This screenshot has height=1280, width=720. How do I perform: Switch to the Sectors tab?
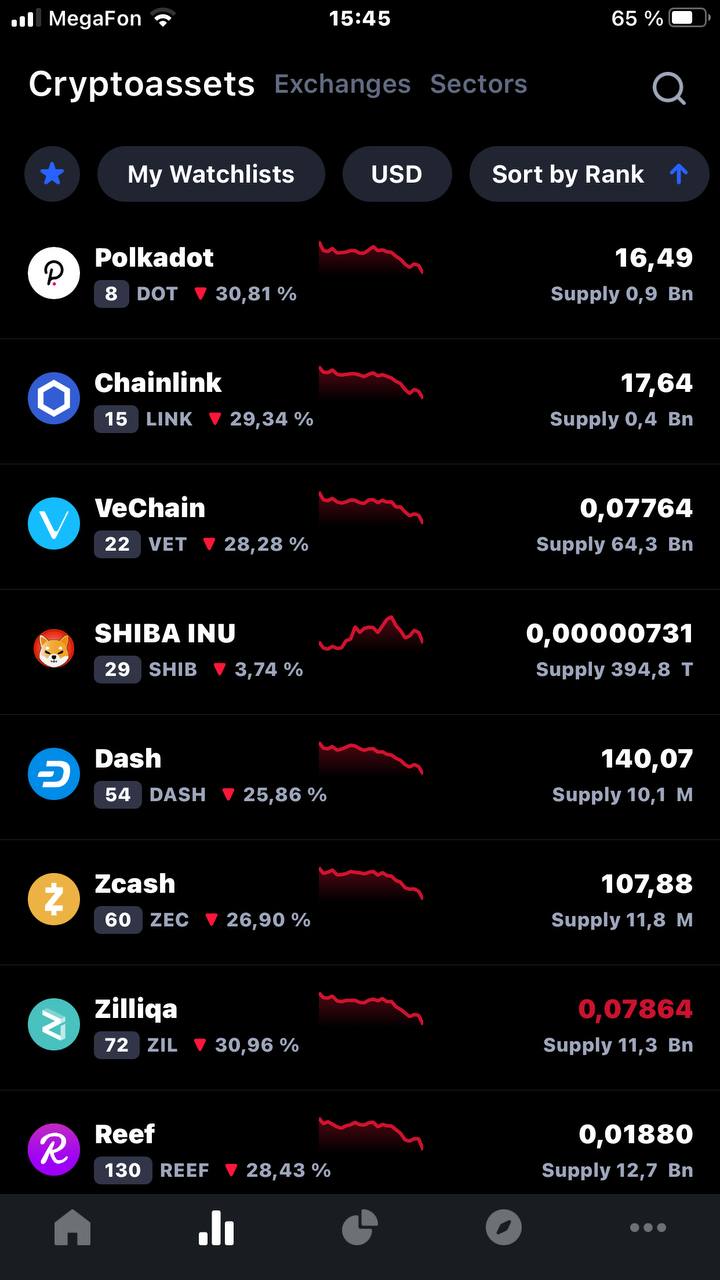coord(478,84)
